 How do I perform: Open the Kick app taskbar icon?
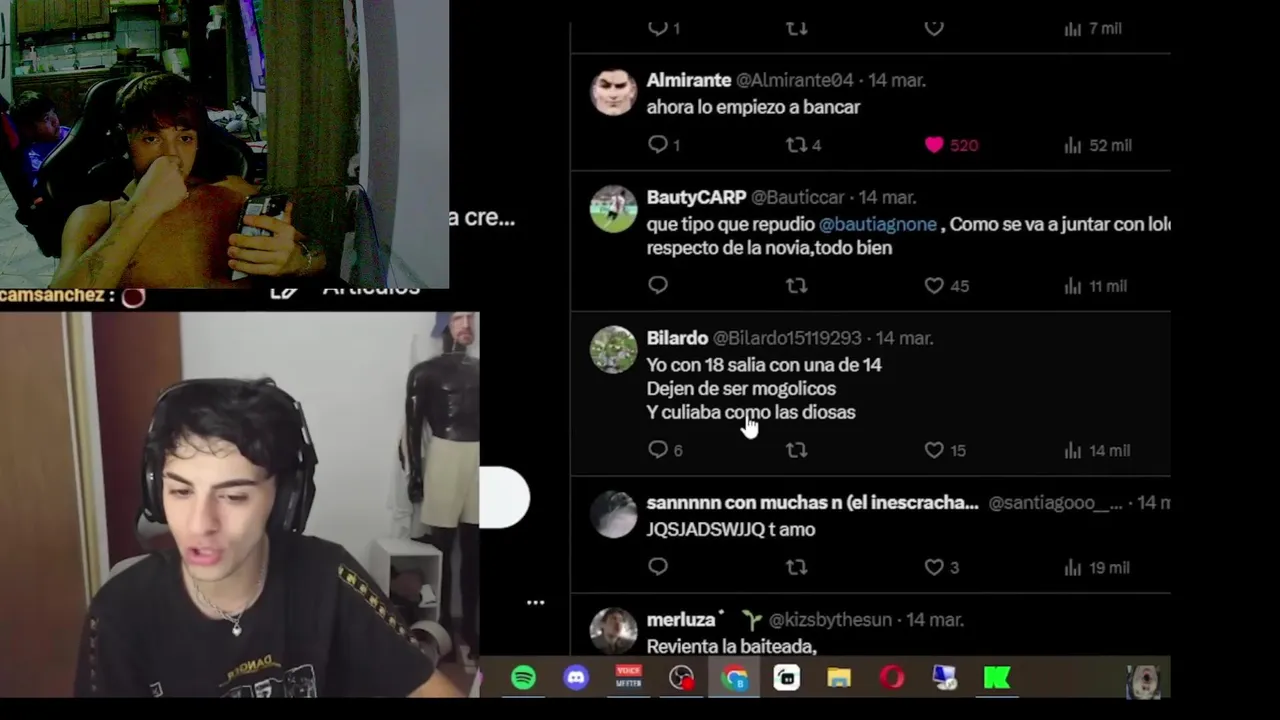pyautogui.click(x=996, y=678)
